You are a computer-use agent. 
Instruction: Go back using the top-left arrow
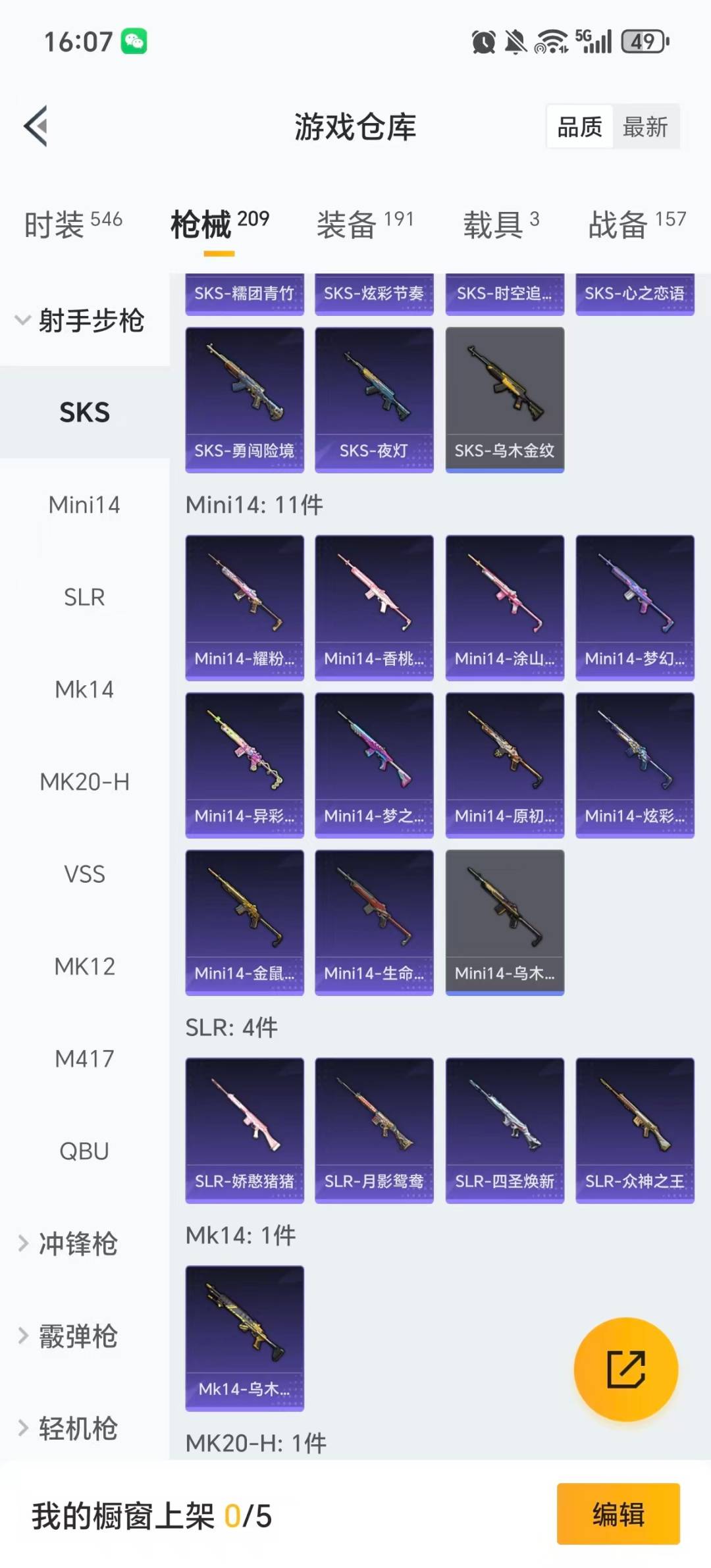click(36, 126)
